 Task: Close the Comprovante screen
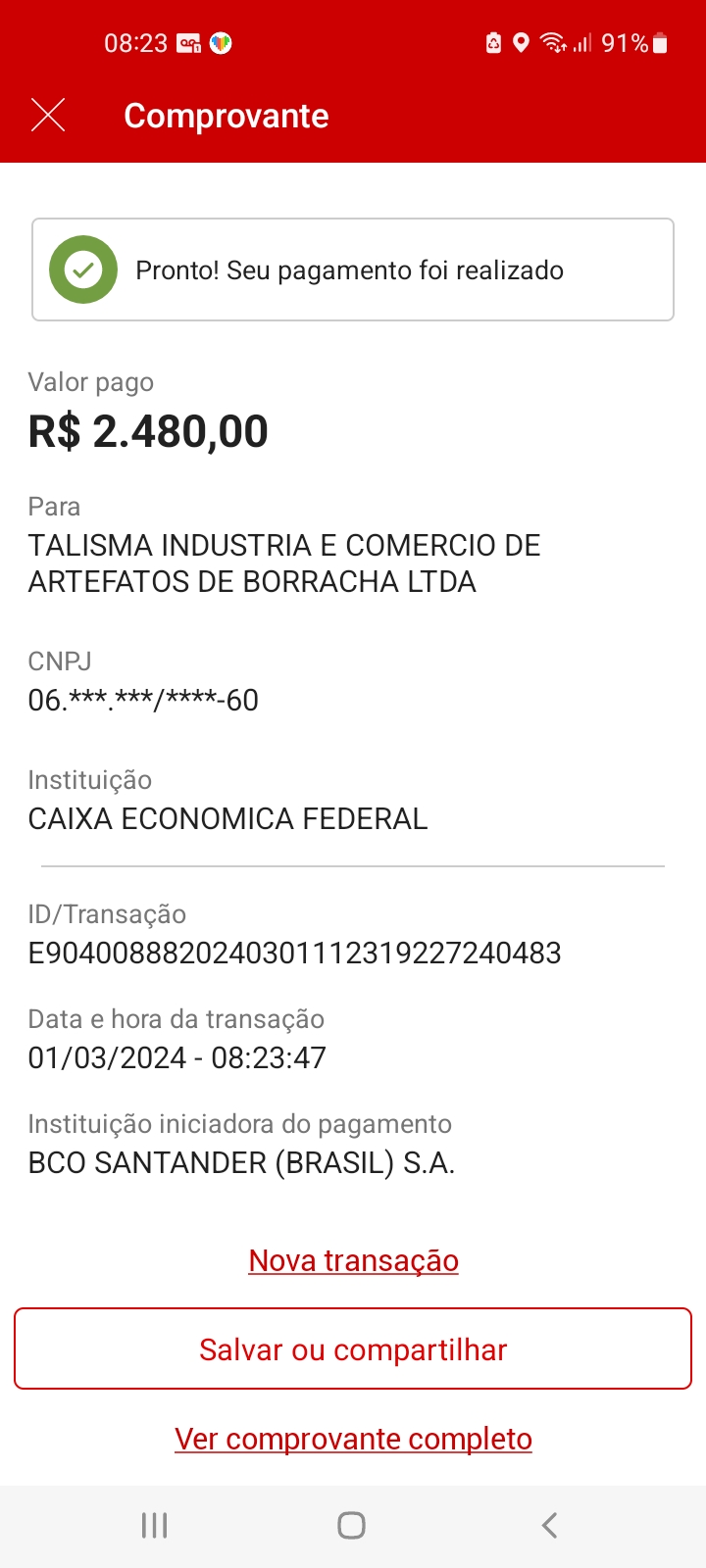tap(48, 116)
